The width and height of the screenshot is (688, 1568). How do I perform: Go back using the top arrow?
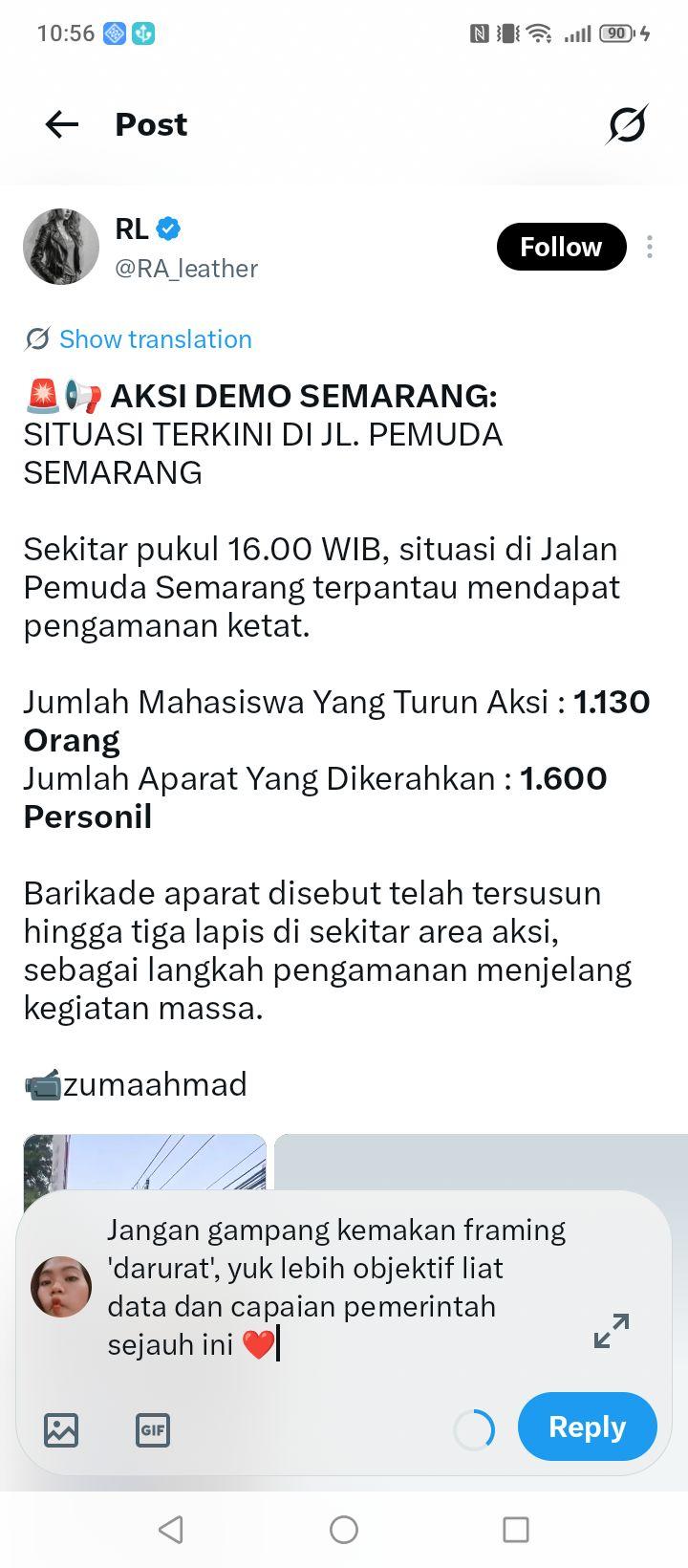click(x=62, y=124)
